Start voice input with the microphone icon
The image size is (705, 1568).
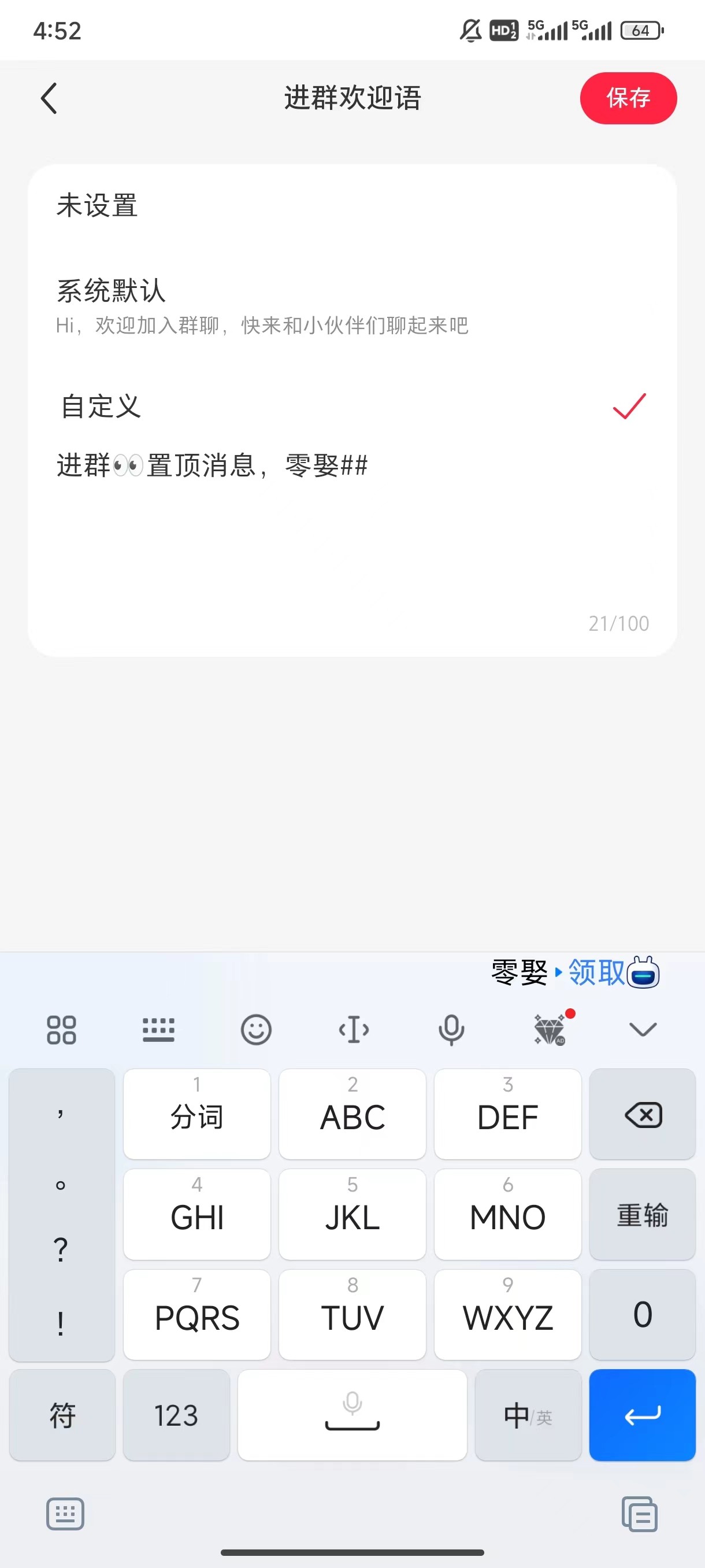pos(451,1030)
